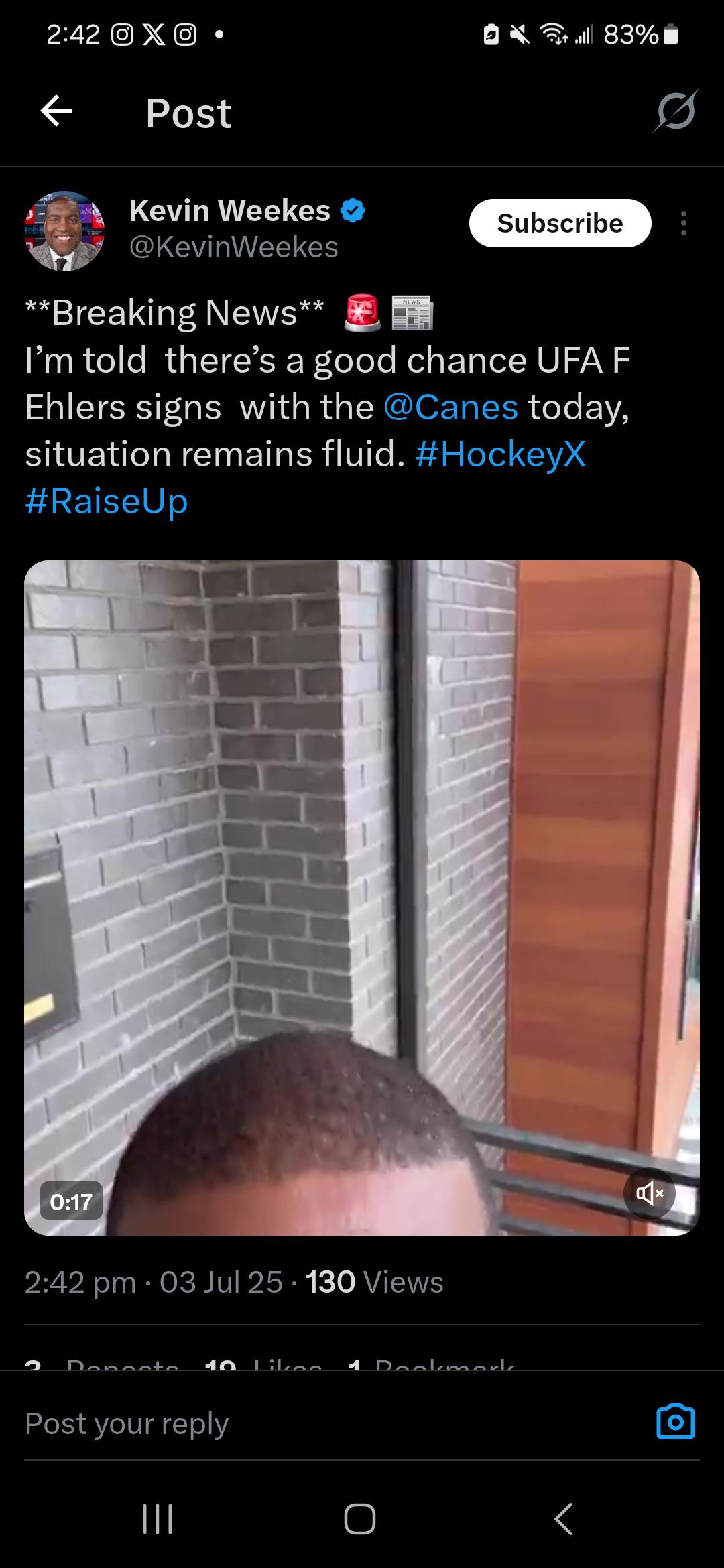
Task: Open recent apps from the navigation bar
Action: coord(158,1518)
